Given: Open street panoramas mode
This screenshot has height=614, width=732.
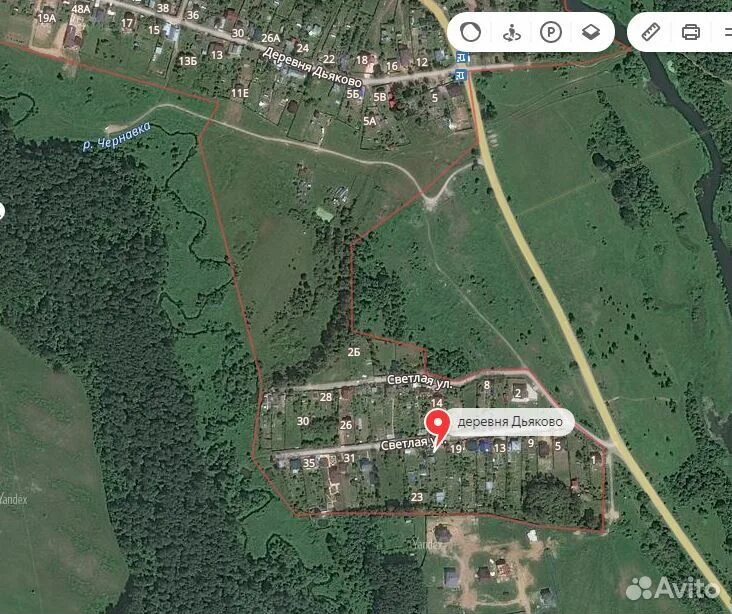Looking at the screenshot, I should (511, 32).
